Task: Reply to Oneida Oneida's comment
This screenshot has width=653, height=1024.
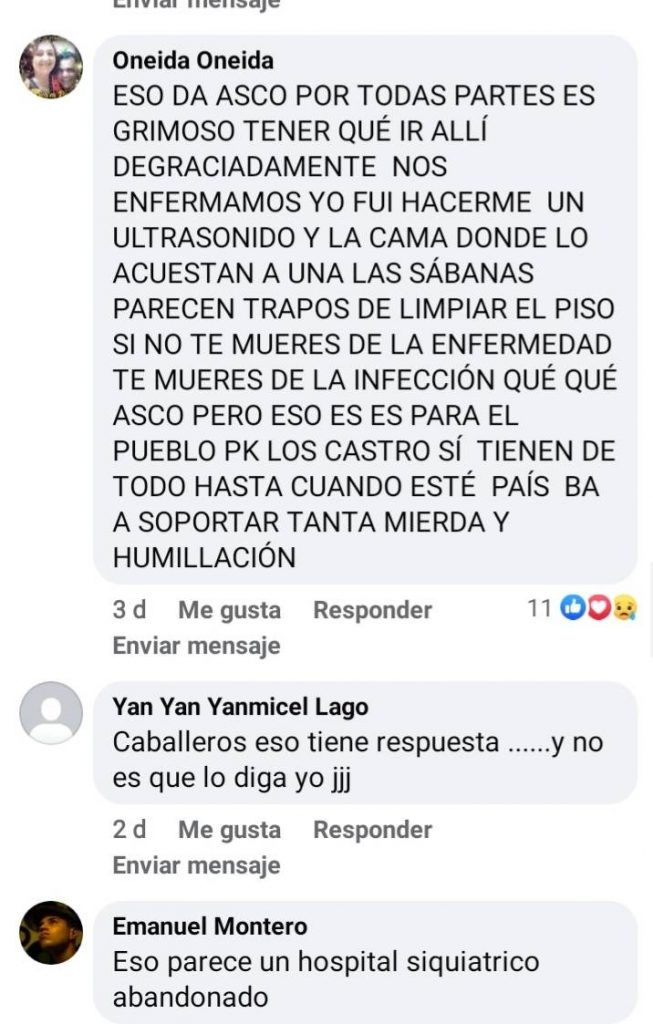Action: 372,610
